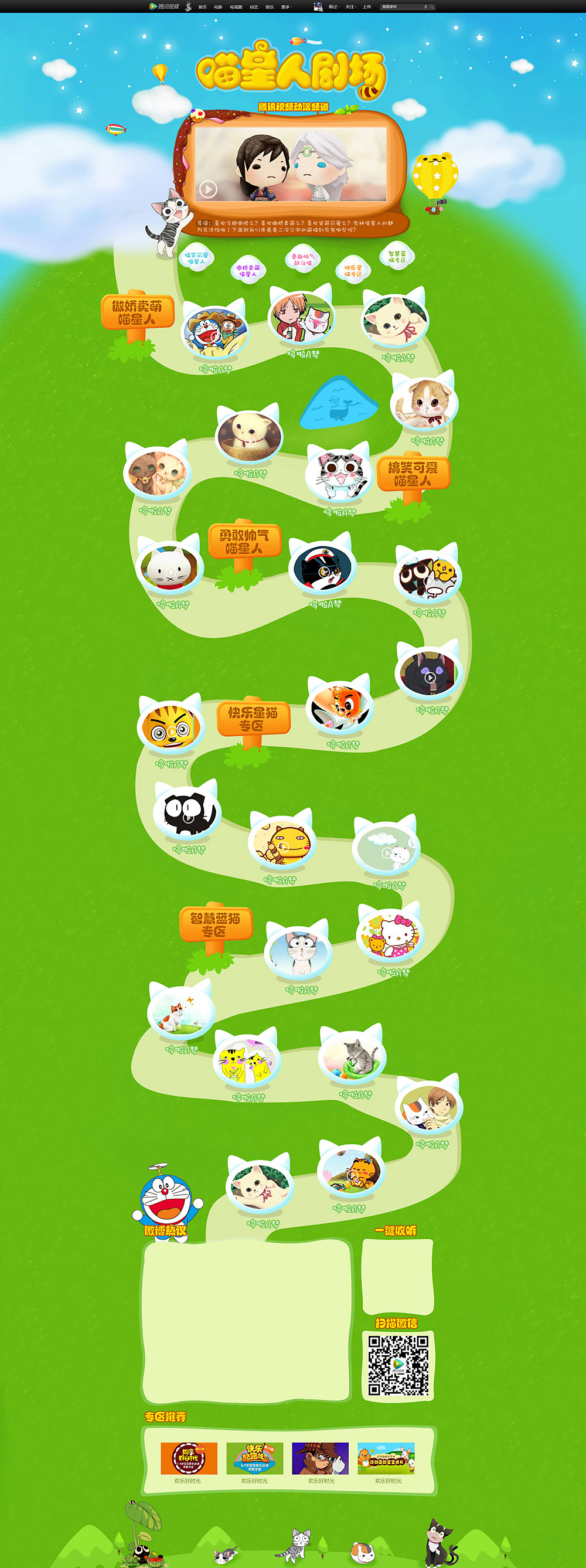This screenshot has width=586, height=1568.
Task: Select the 勇敢帅气战斗喵 cloud bubble
Action: tap(302, 259)
